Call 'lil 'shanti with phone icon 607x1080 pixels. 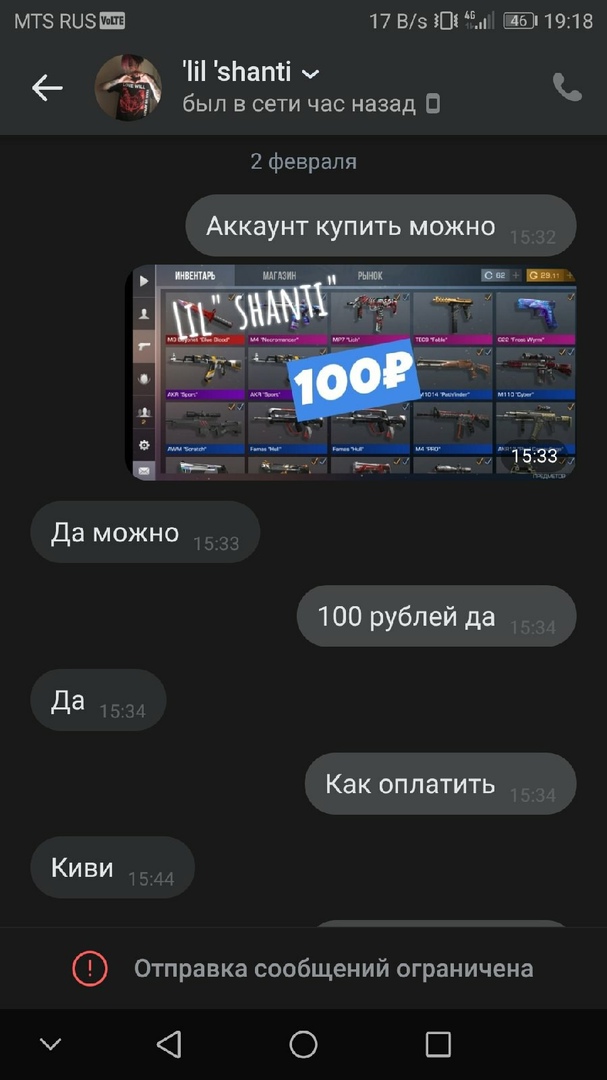point(567,88)
